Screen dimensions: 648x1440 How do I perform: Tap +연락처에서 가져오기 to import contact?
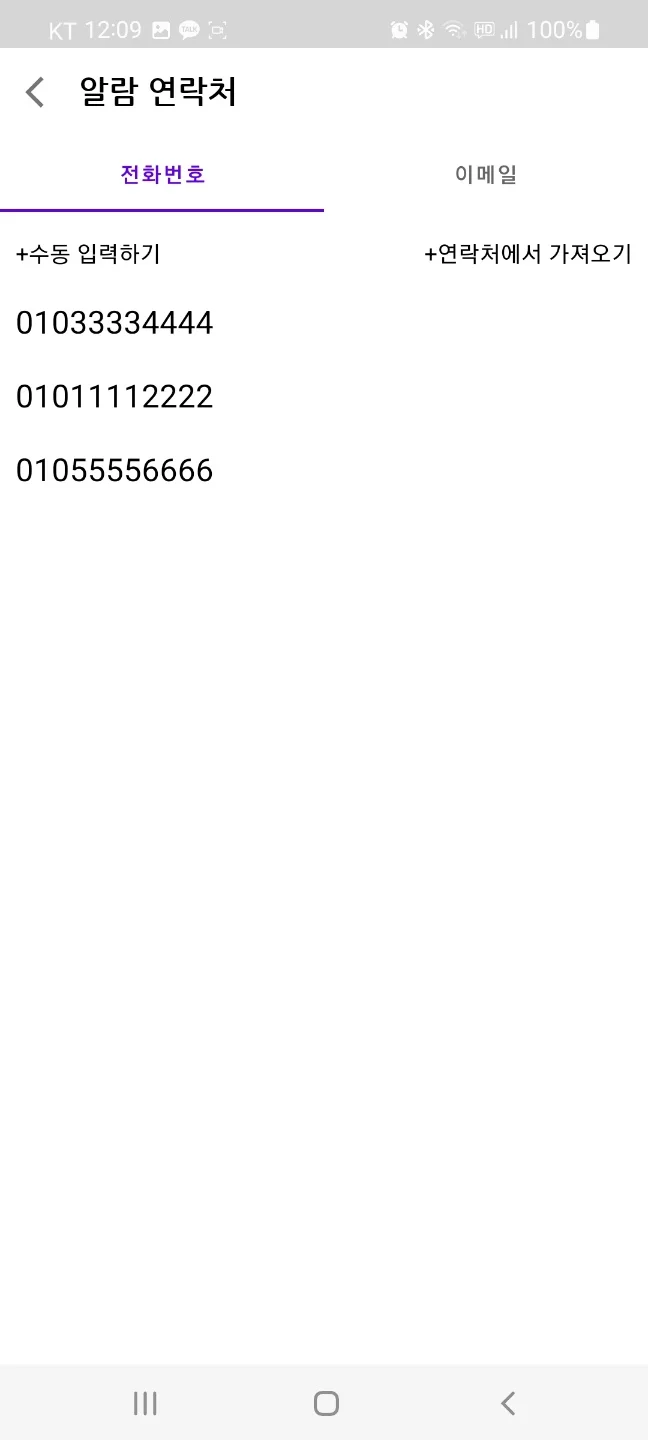[528, 254]
